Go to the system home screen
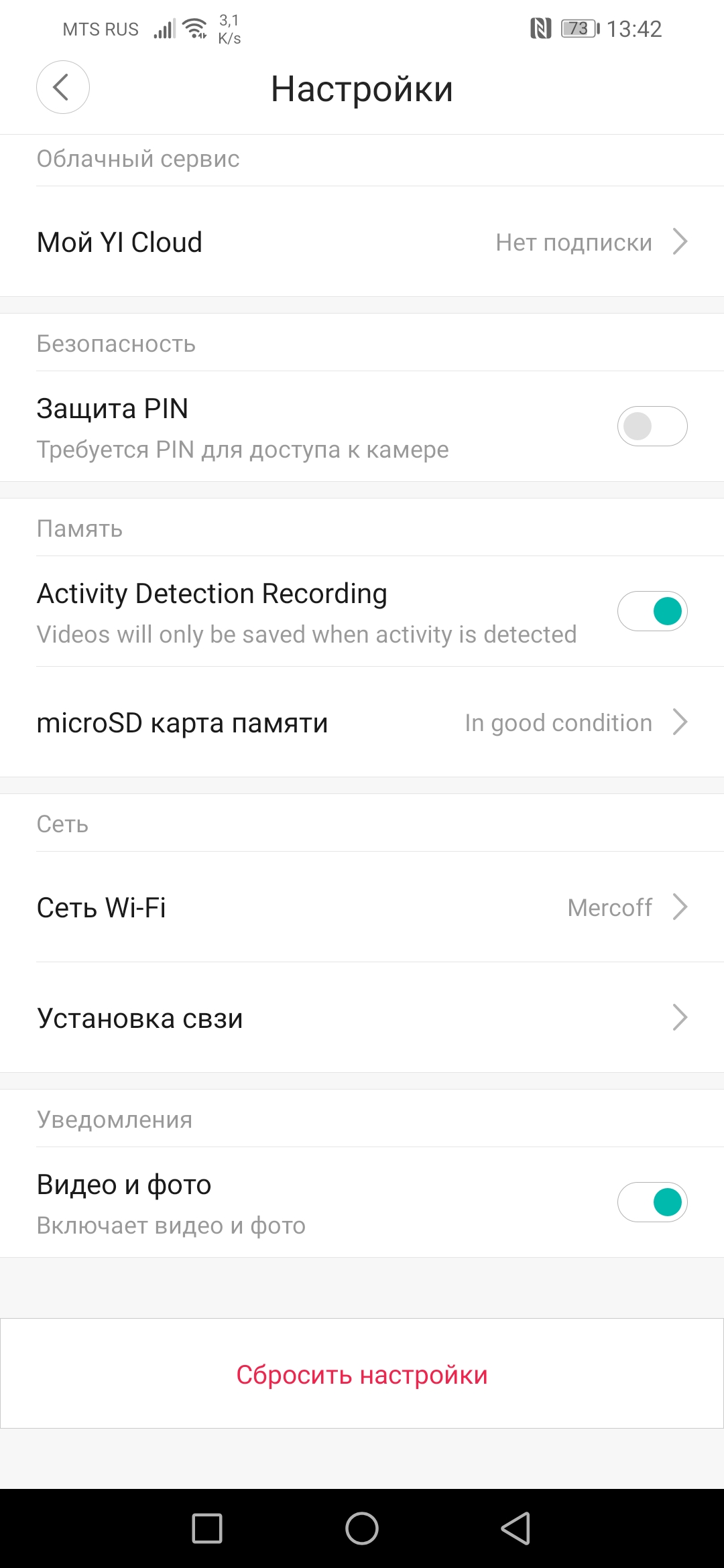Screen dimensions: 724x1568 362,1528
